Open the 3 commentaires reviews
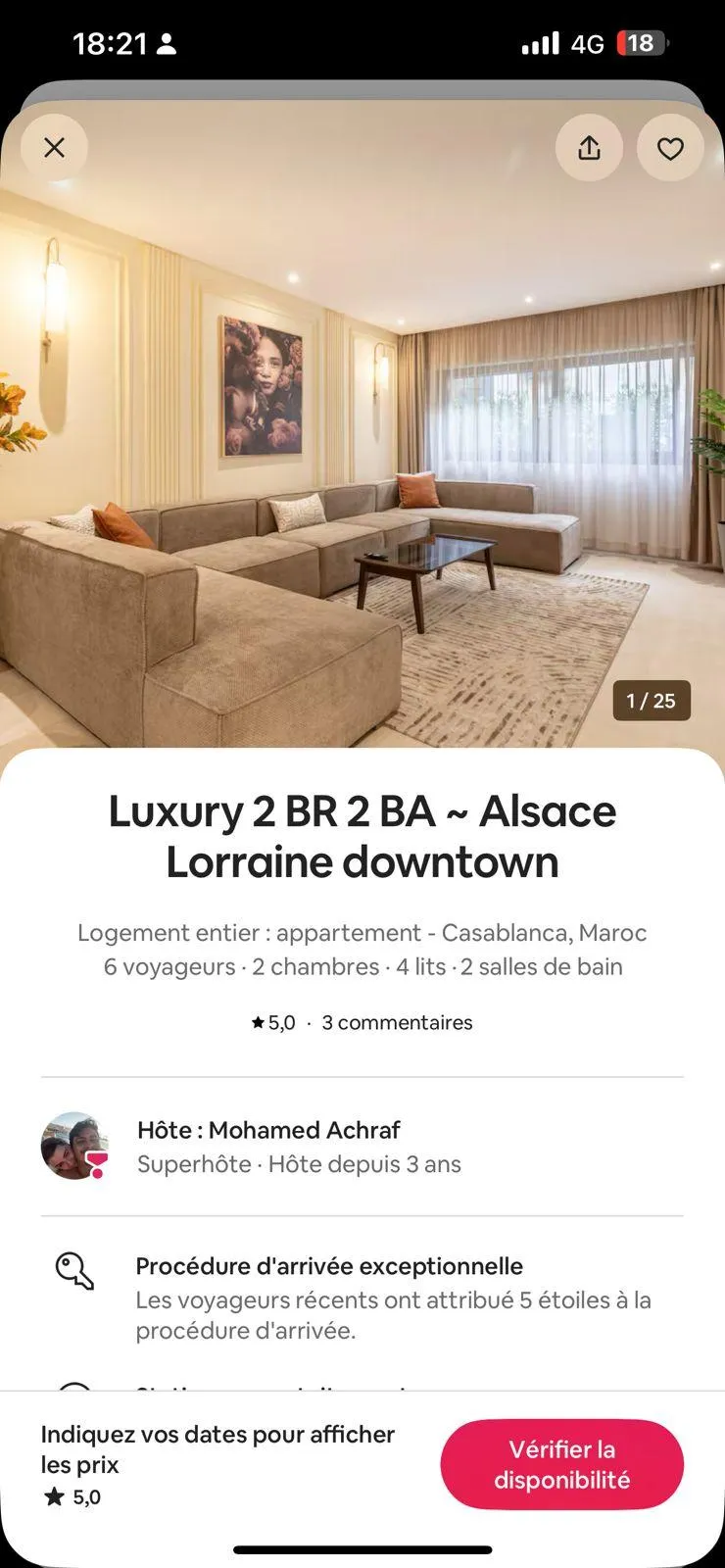725x1568 pixels. pos(397,1022)
